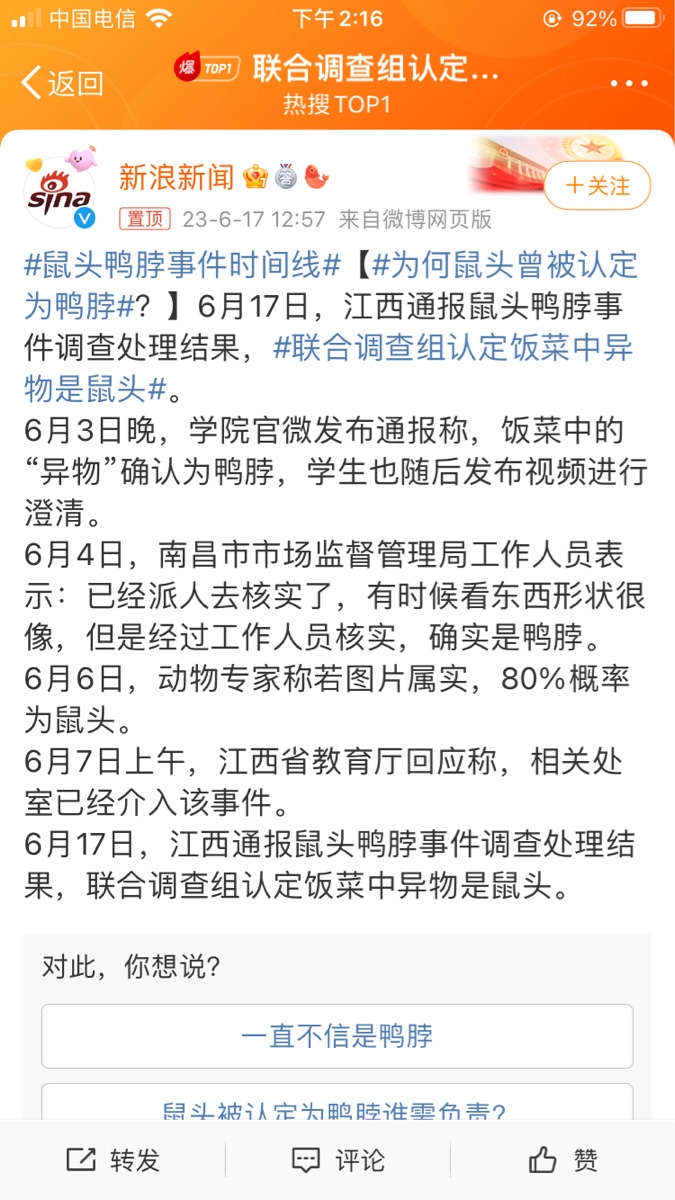This screenshot has height=1200, width=675.
Task: Like this post with 赞
Action: pyautogui.click(x=563, y=1160)
